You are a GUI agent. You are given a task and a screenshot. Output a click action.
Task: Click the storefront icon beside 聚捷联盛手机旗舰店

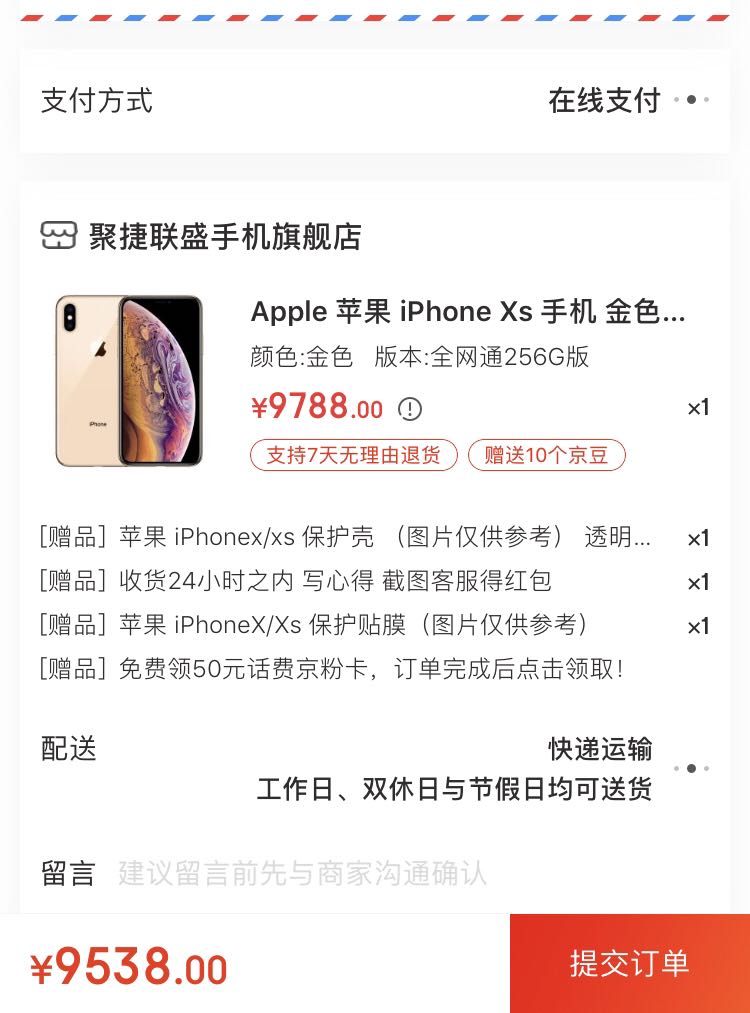60,236
